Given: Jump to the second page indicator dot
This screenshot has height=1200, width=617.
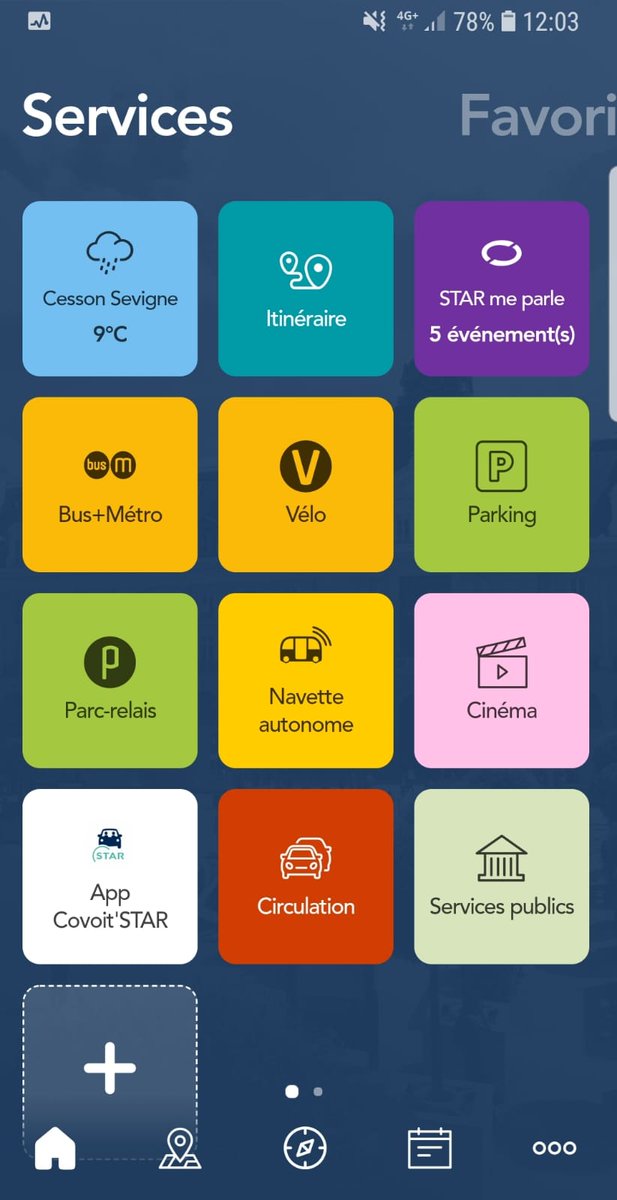Looking at the screenshot, I should click(318, 1092).
